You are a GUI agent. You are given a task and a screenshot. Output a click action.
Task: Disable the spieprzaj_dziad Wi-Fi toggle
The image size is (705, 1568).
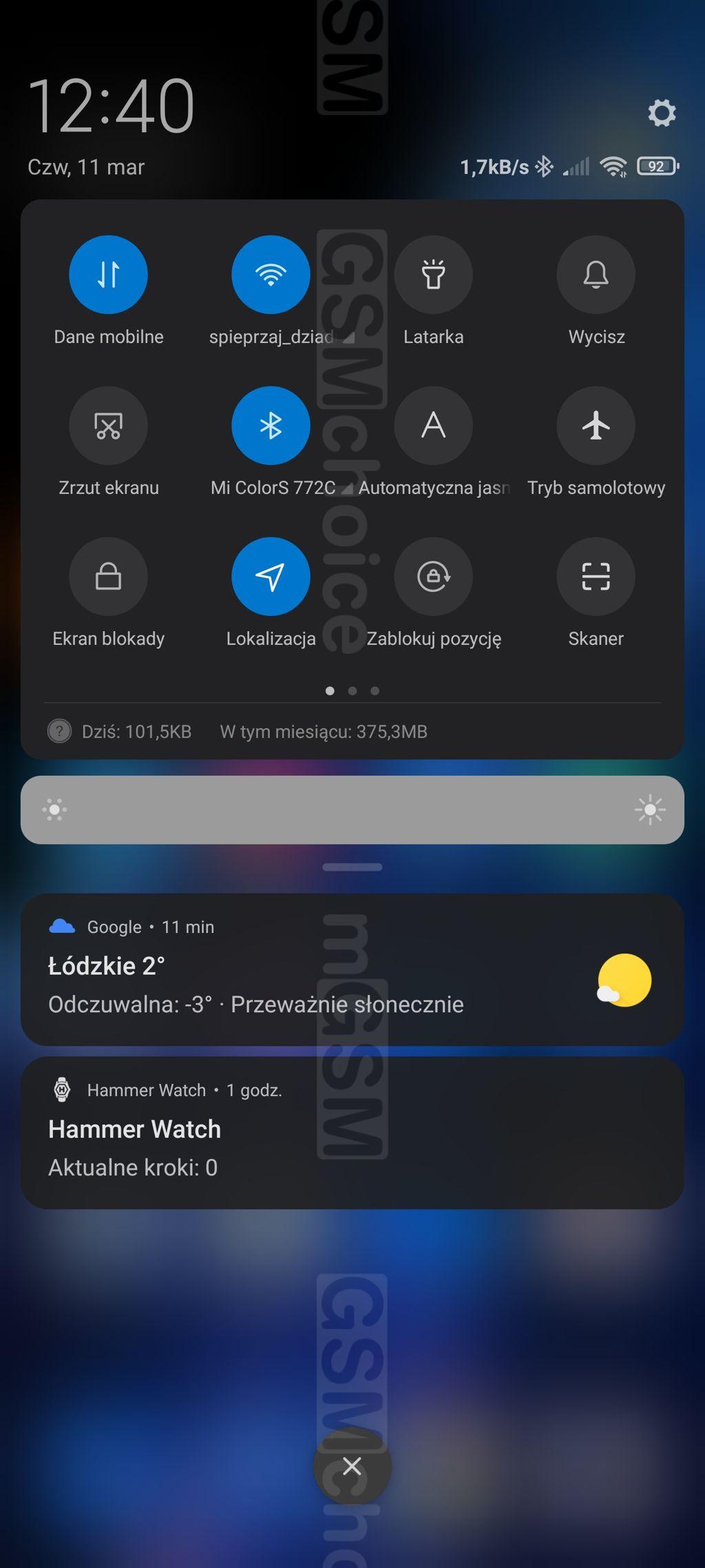(271, 274)
